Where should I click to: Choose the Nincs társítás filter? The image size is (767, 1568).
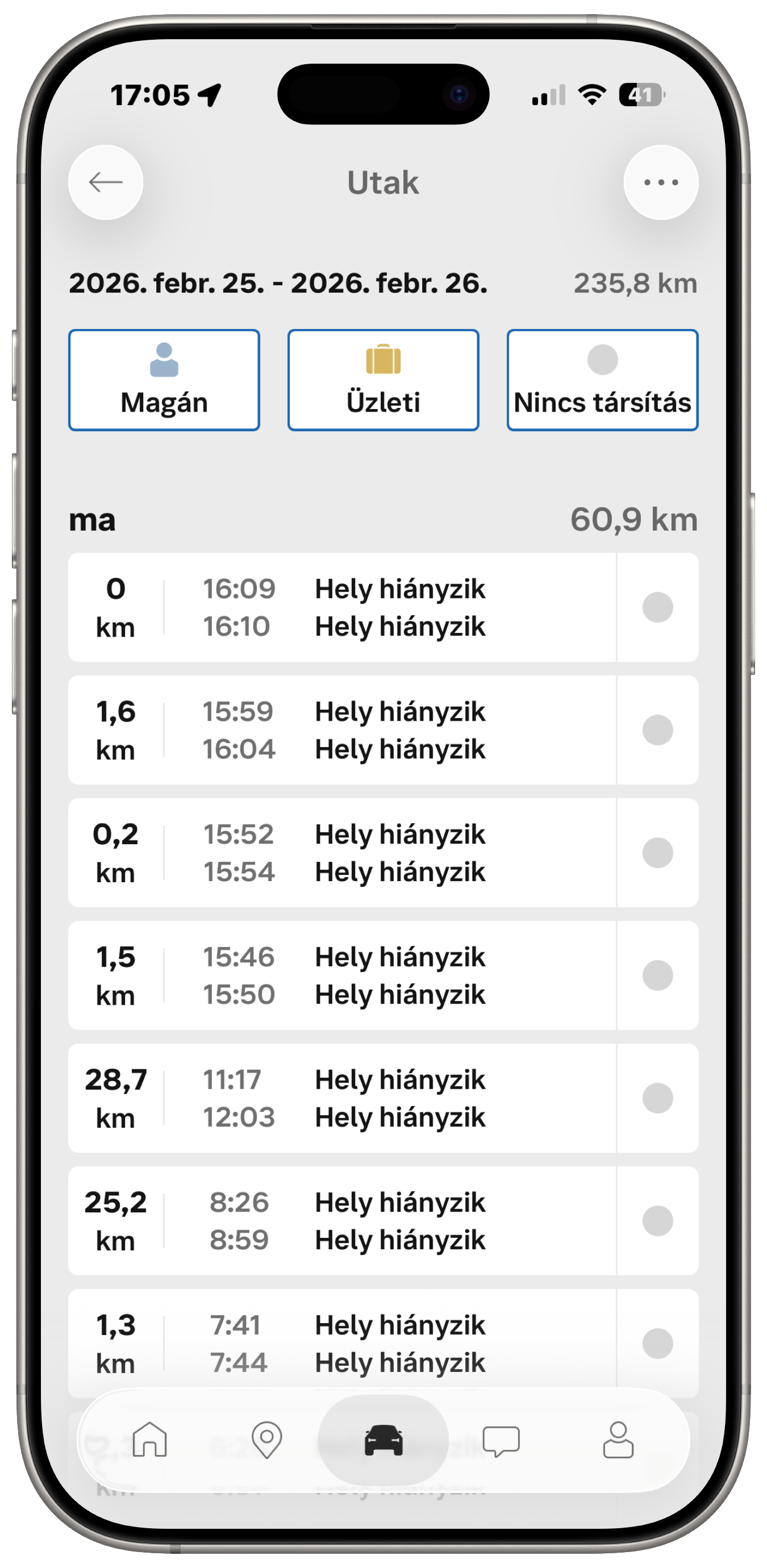[602, 380]
